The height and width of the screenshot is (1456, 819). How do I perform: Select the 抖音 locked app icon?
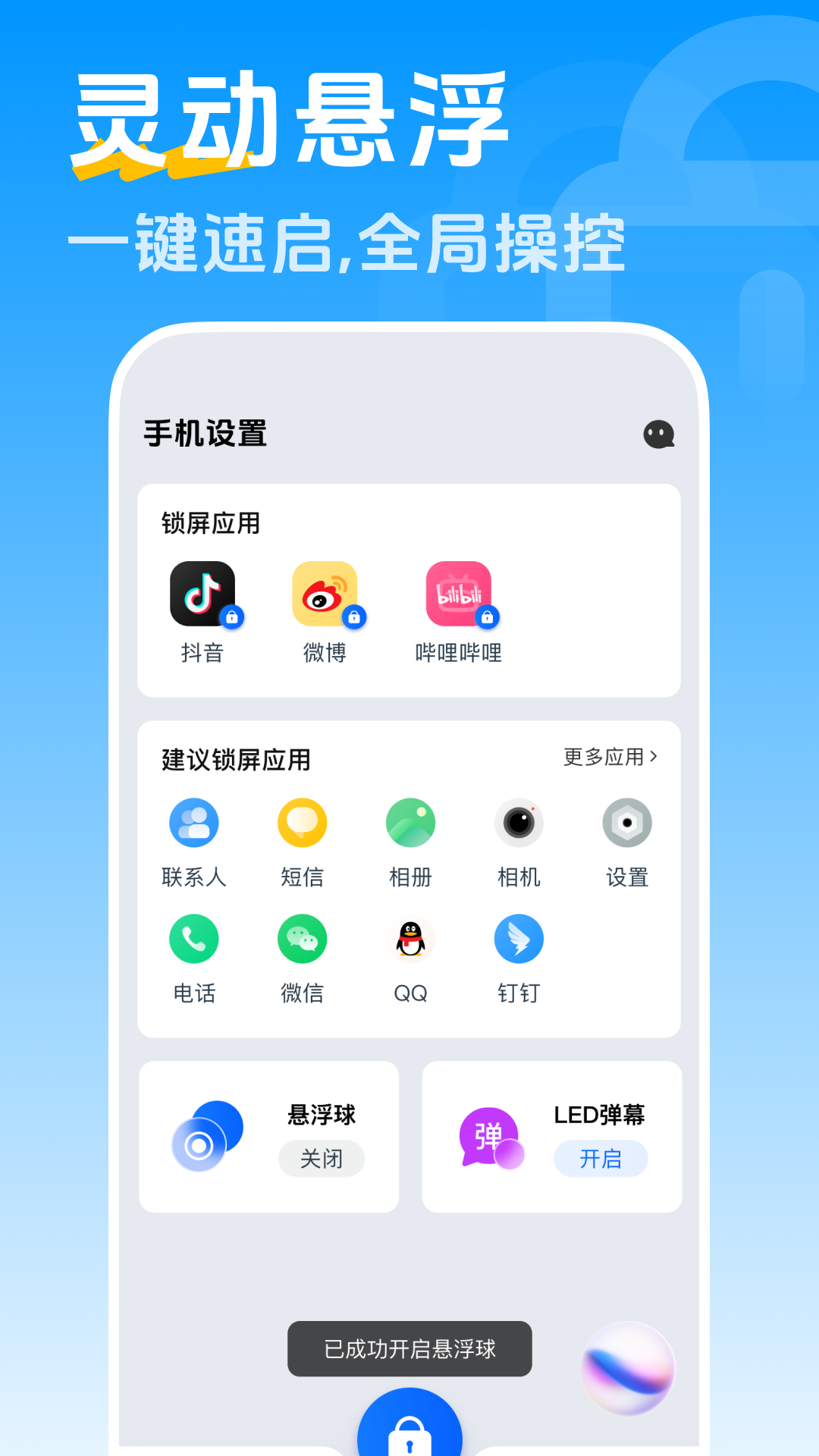(x=203, y=594)
